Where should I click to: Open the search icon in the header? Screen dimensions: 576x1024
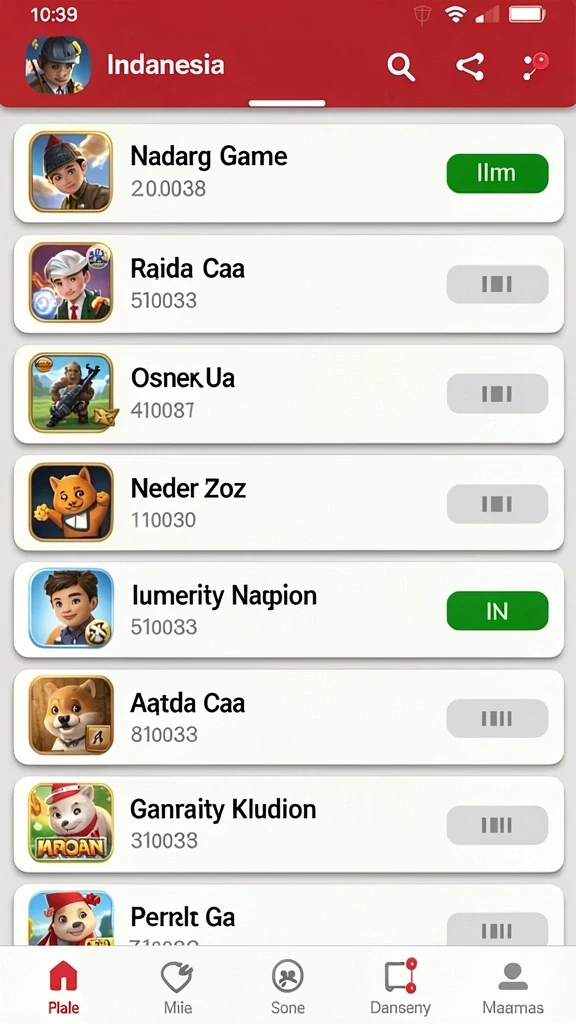pos(401,67)
